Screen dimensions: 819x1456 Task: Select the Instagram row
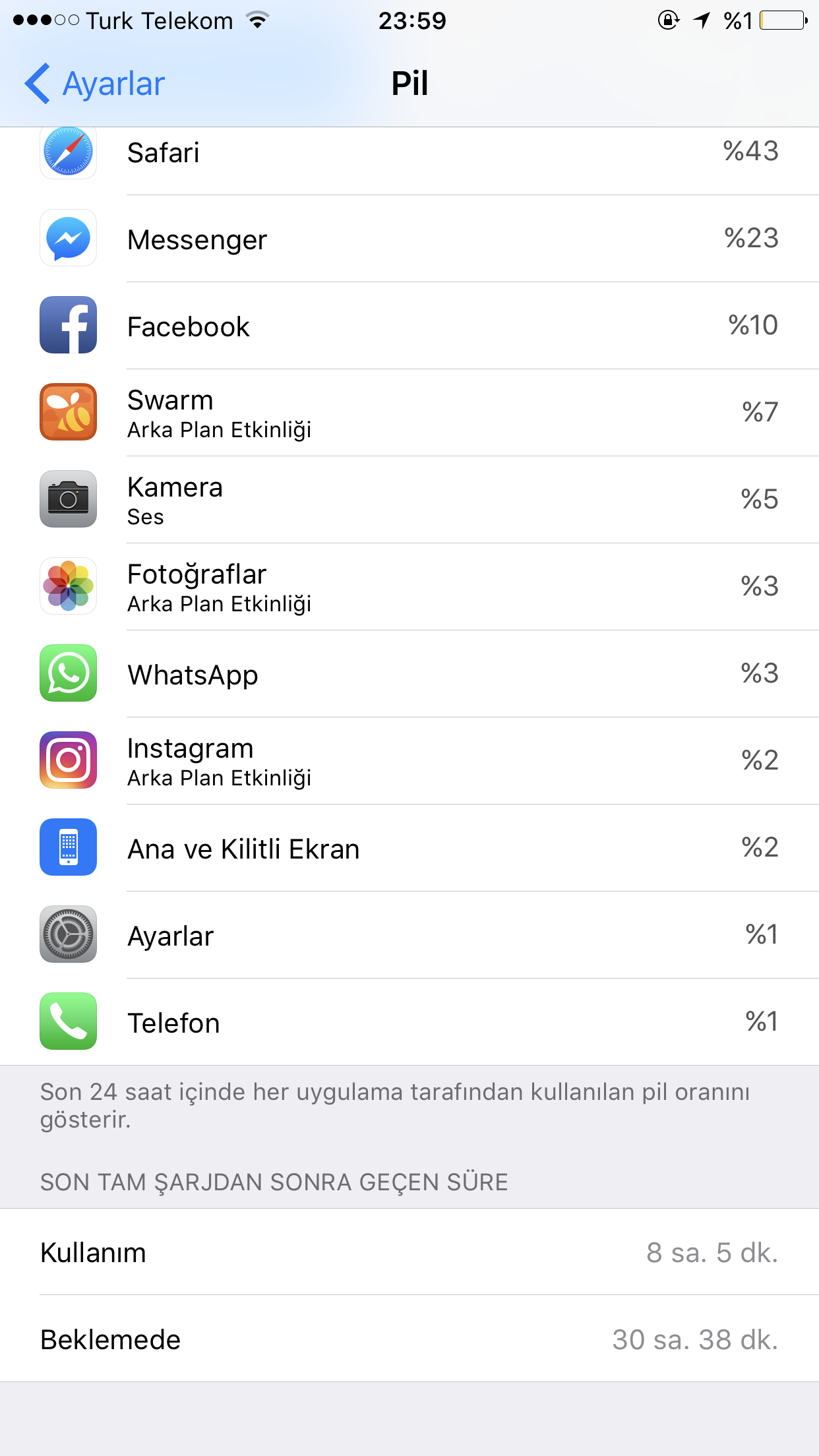pyautogui.click(x=409, y=761)
